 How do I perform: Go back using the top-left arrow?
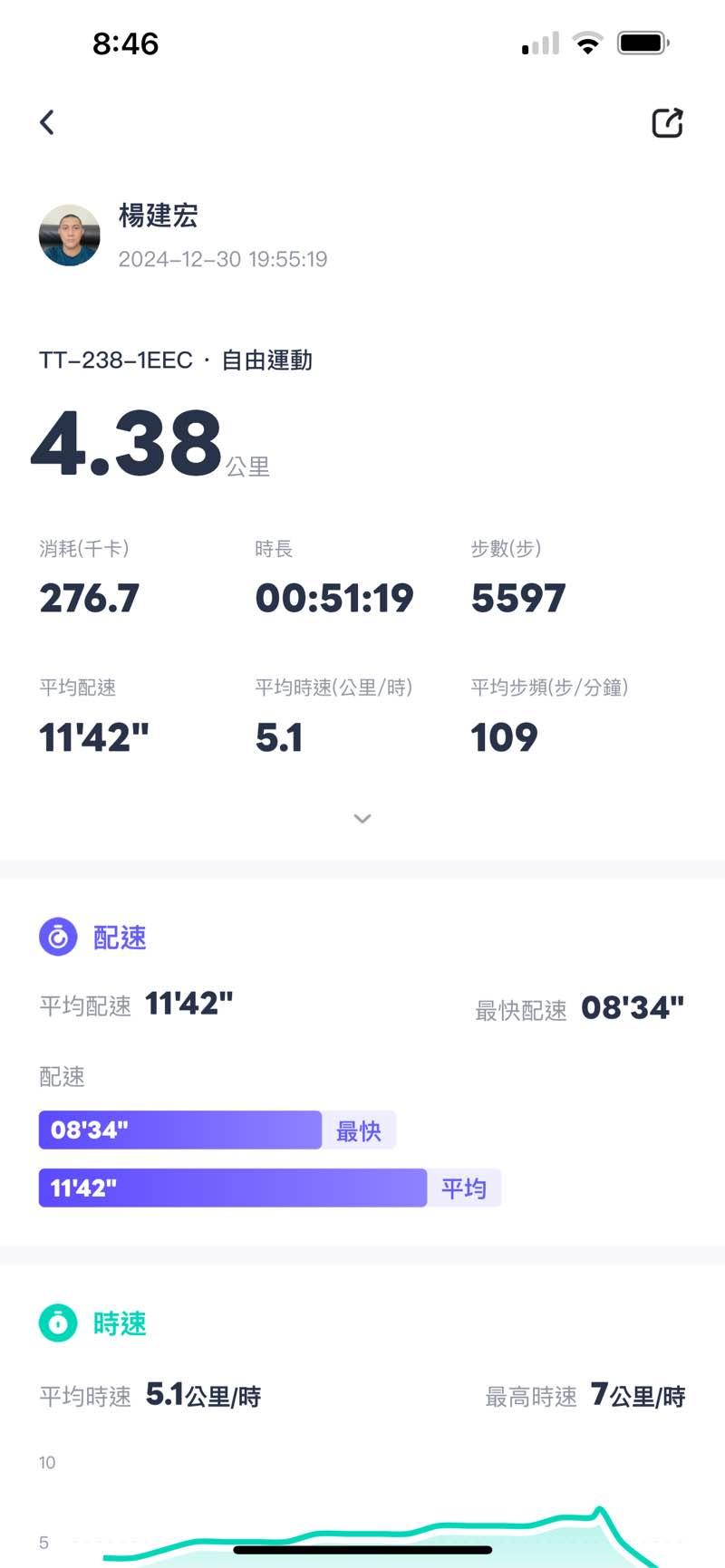point(47,122)
